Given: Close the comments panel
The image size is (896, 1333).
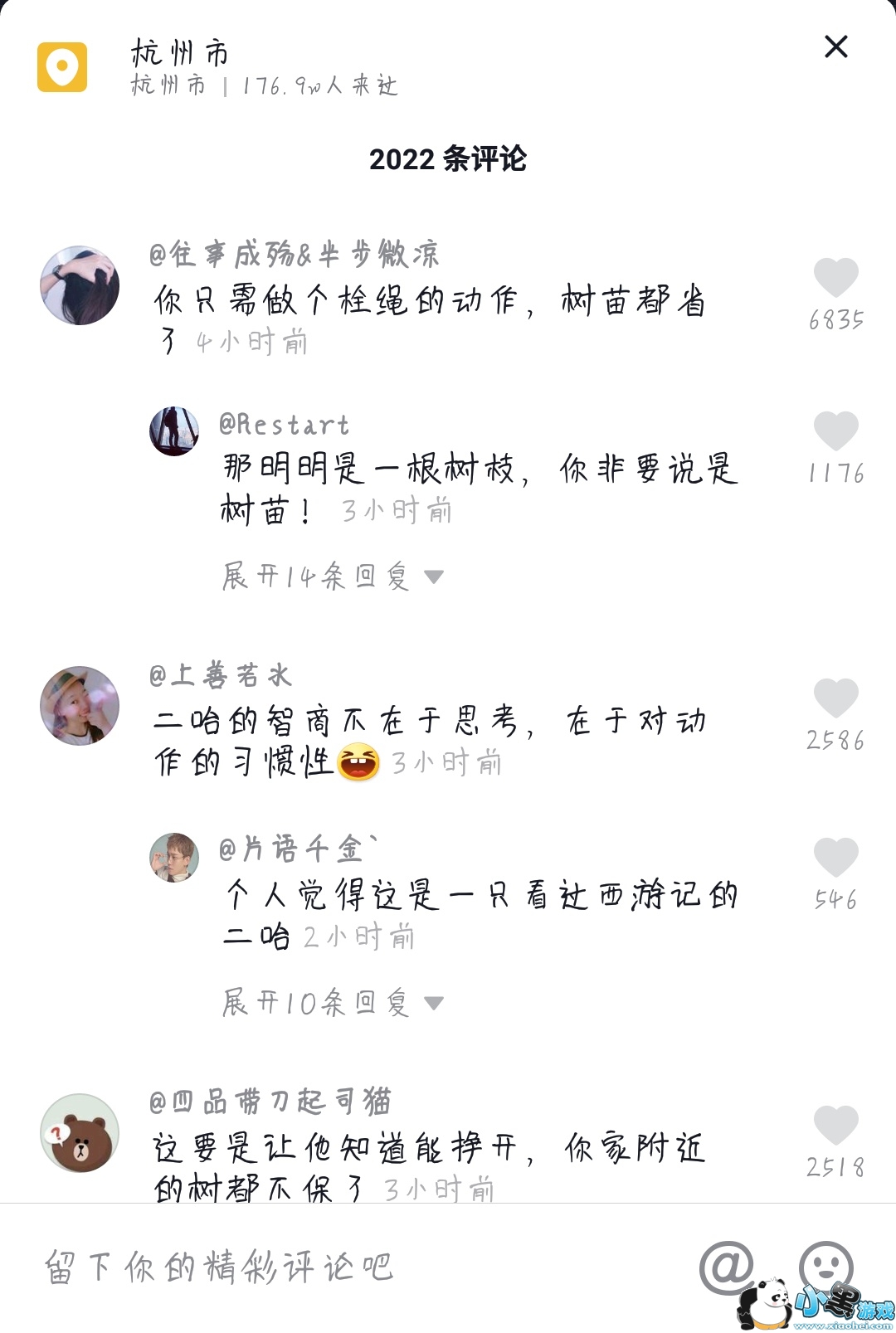Looking at the screenshot, I should click(835, 46).
